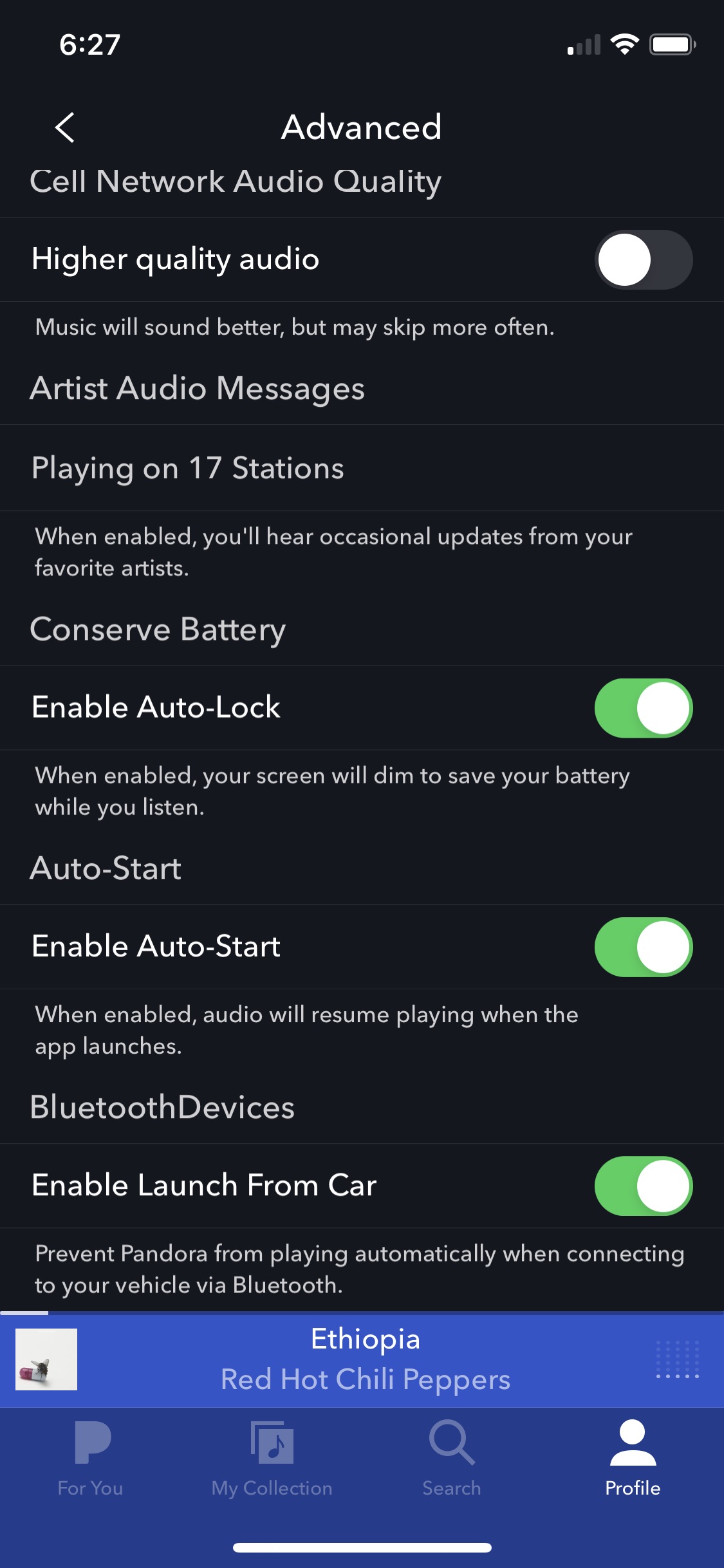The image size is (724, 1568).
Task: Disable the Enable Launch From Car toggle
Action: tap(643, 1185)
